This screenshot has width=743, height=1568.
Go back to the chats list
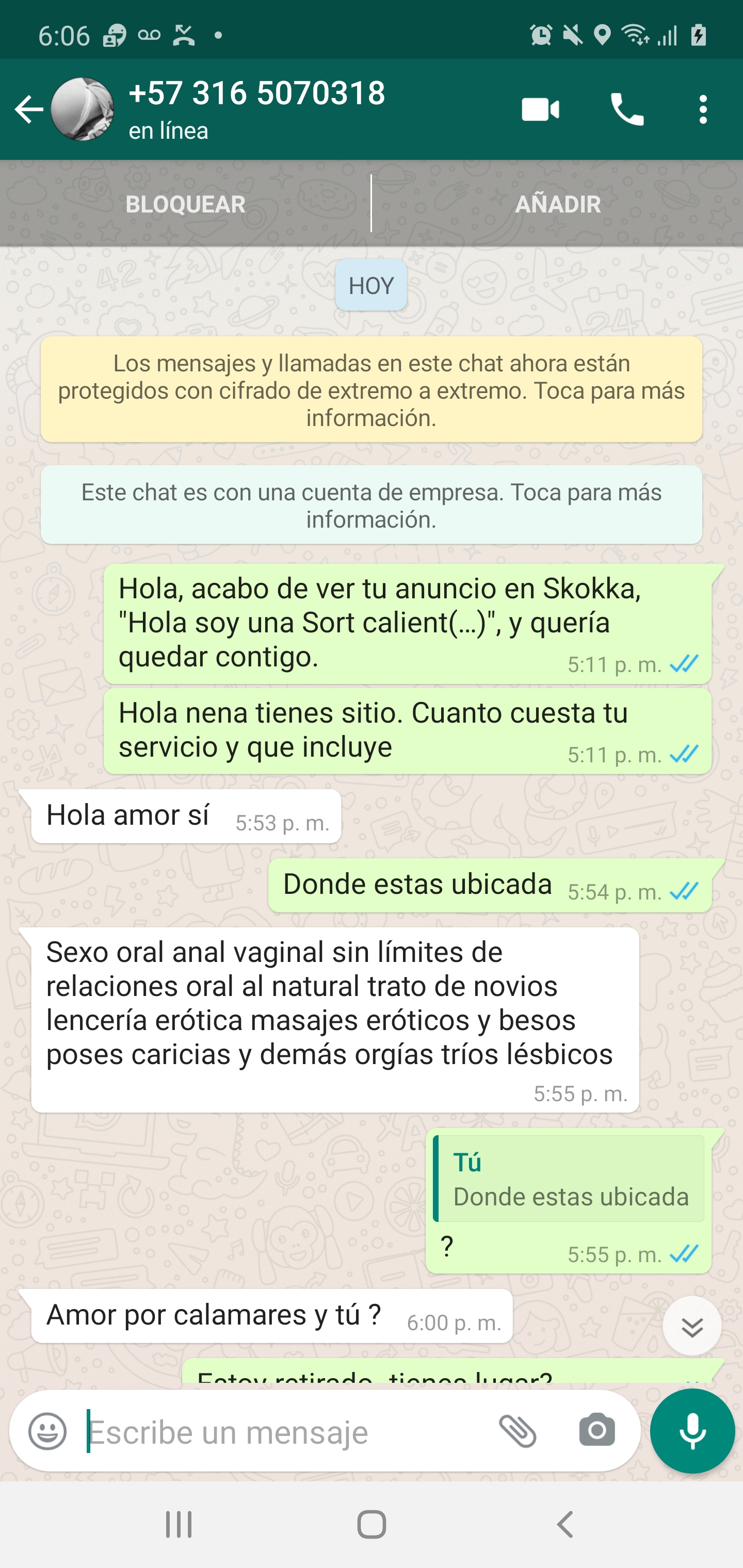[x=28, y=109]
